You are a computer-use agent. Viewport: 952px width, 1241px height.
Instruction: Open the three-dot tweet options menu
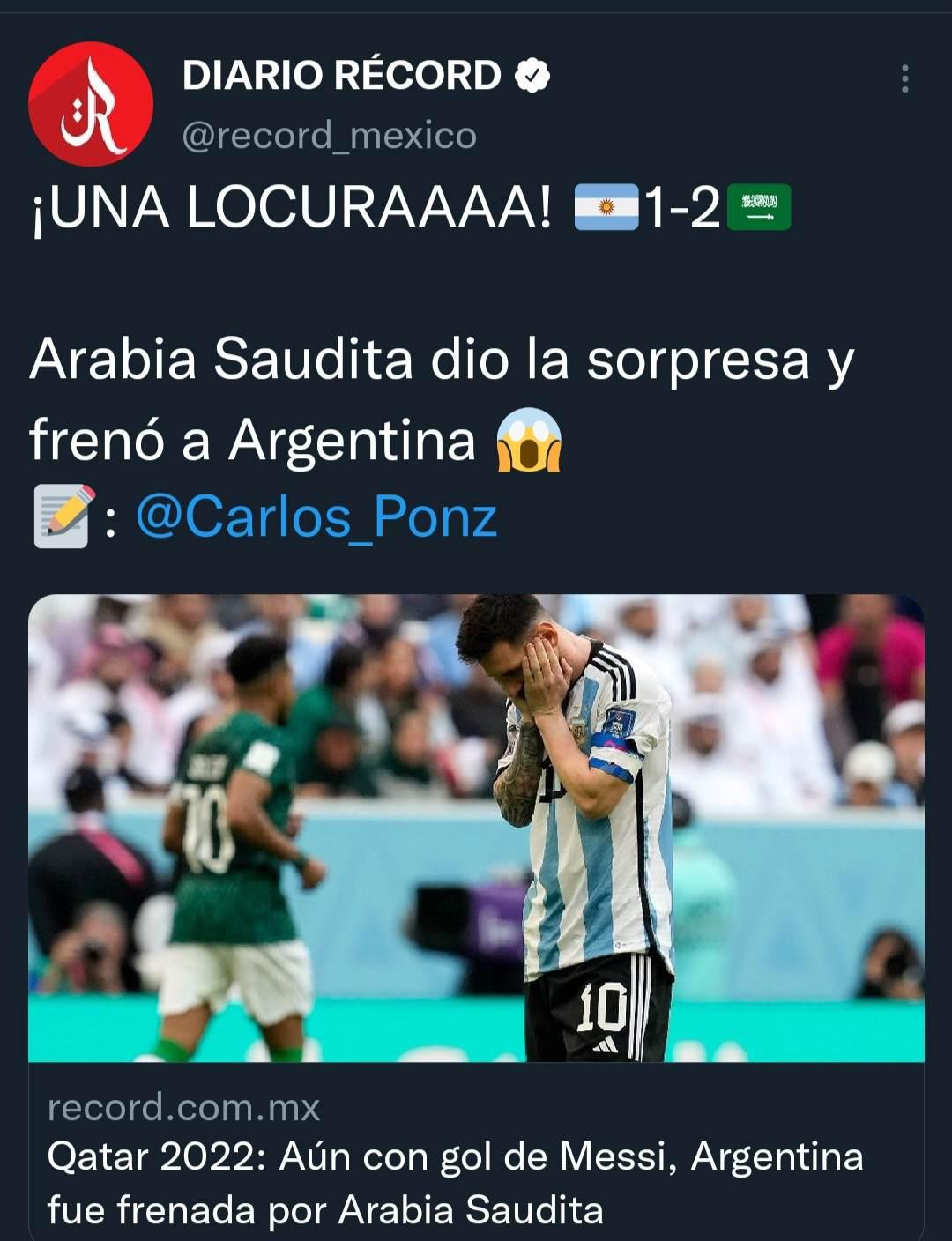(x=906, y=81)
